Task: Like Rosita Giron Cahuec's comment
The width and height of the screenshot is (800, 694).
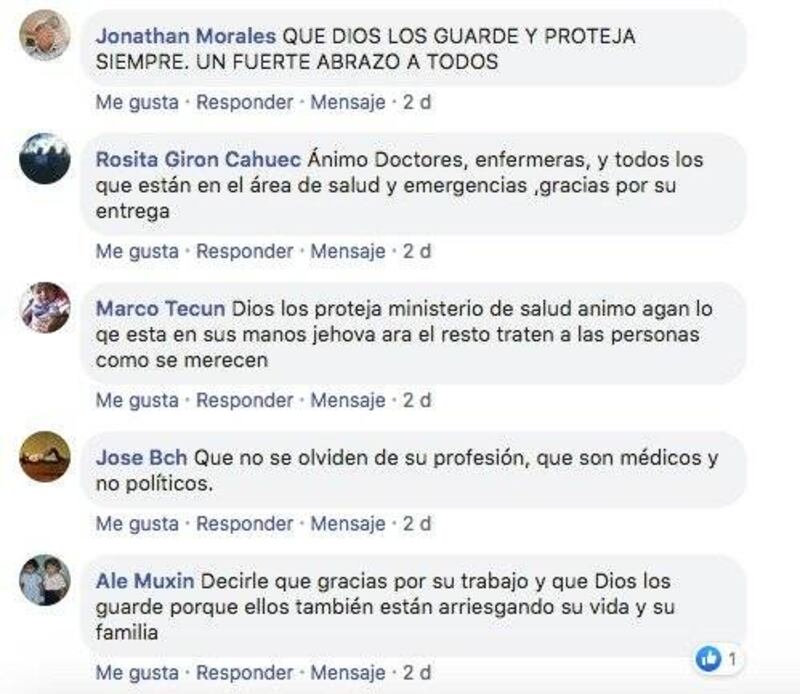Action: tap(137, 251)
